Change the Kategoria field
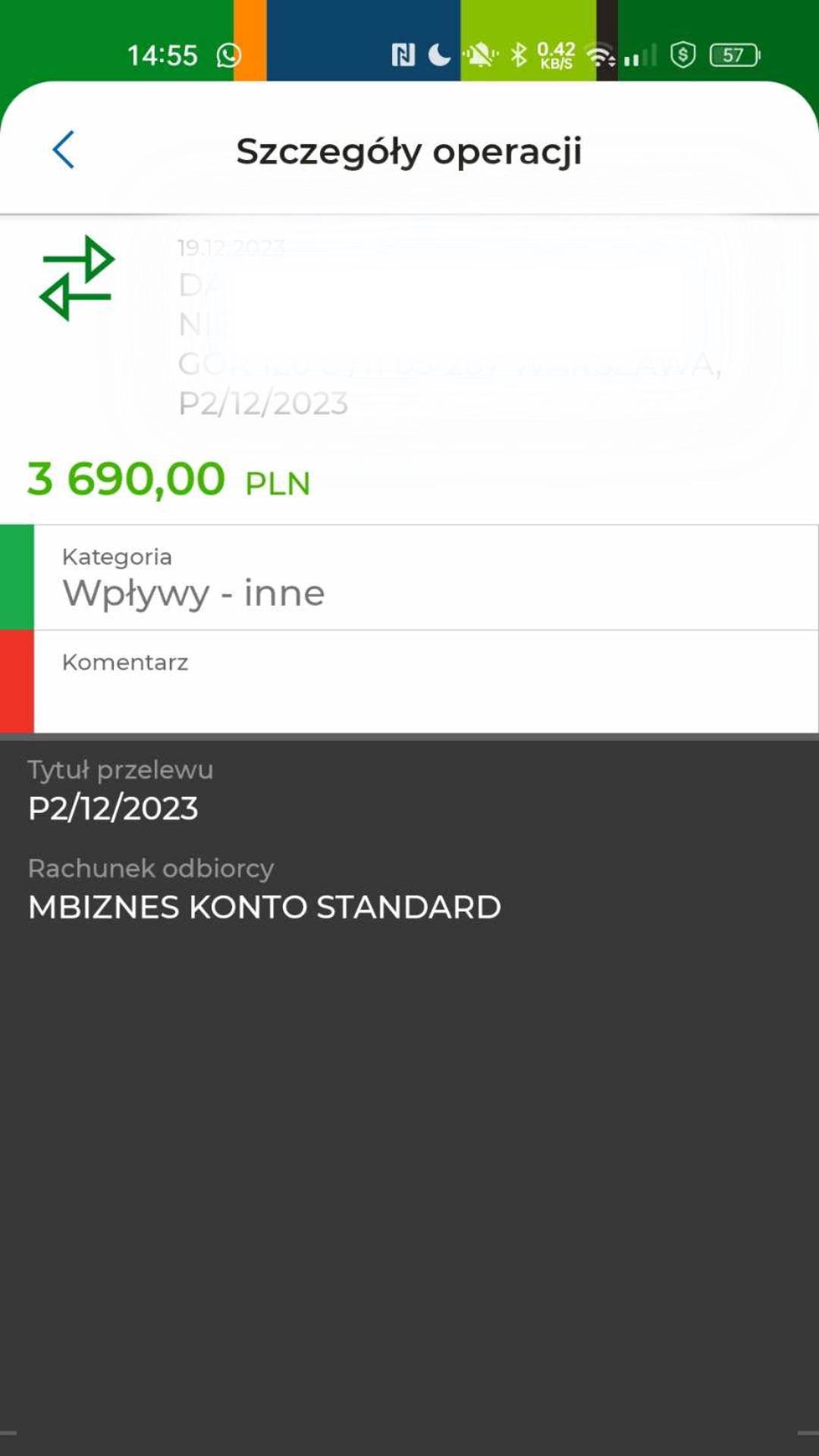 click(x=425, y=578)
